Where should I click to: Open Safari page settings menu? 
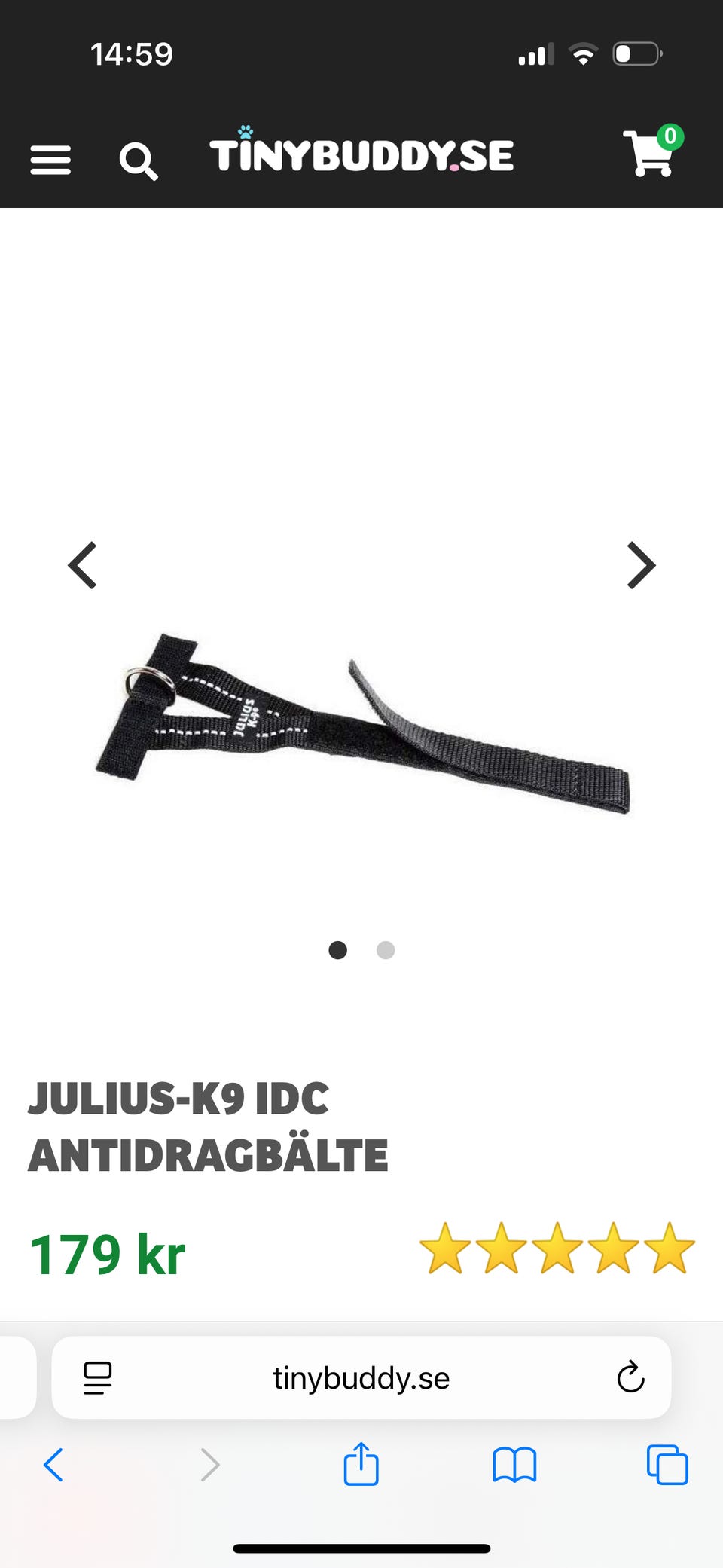point(98,1378)
